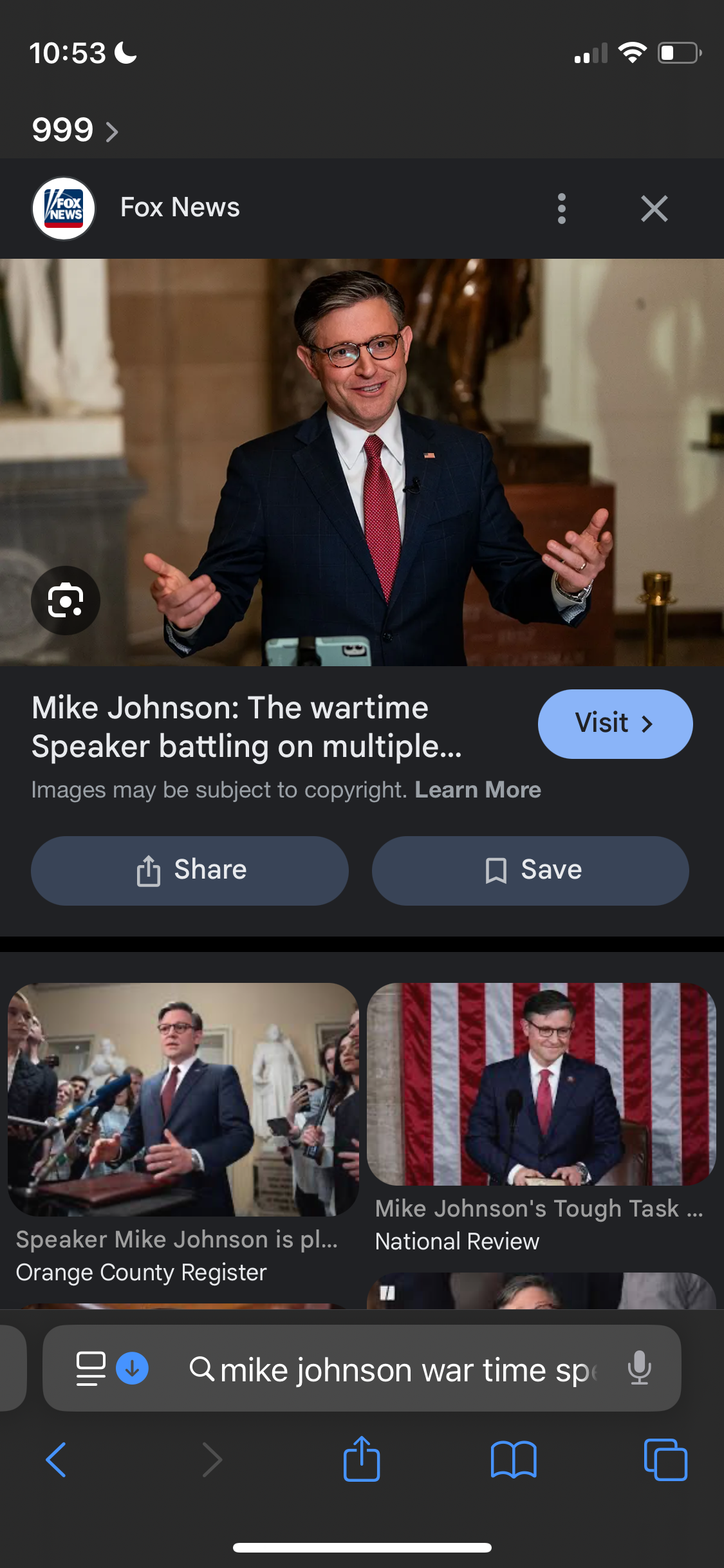Start voice search with the microphone
The image size is (724, 1568).
click(x=639, y=1368)
